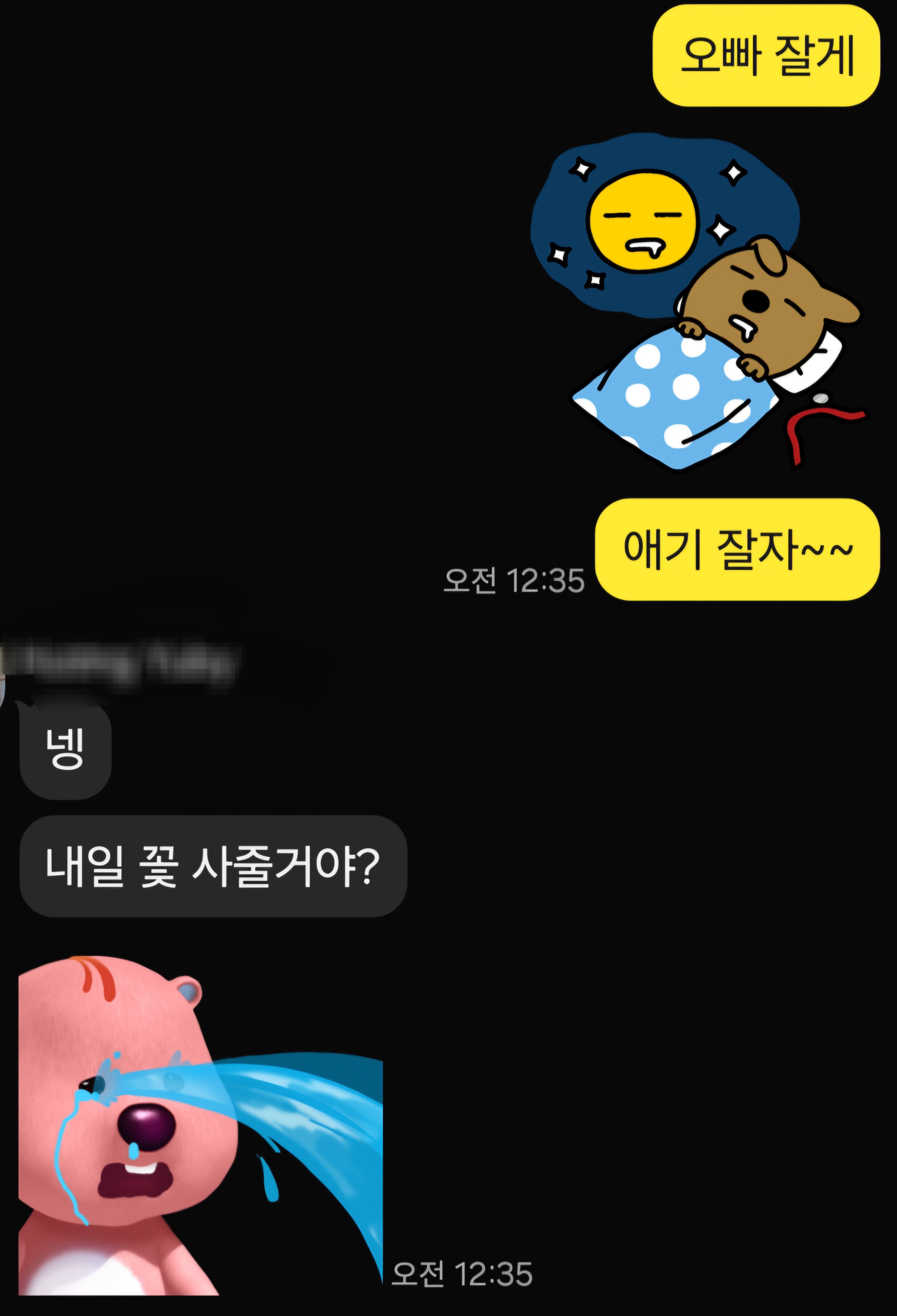Open the crying pink beaver emoticon
897x1316 pixels.
pyautogui.click(x=170, y=1124)
